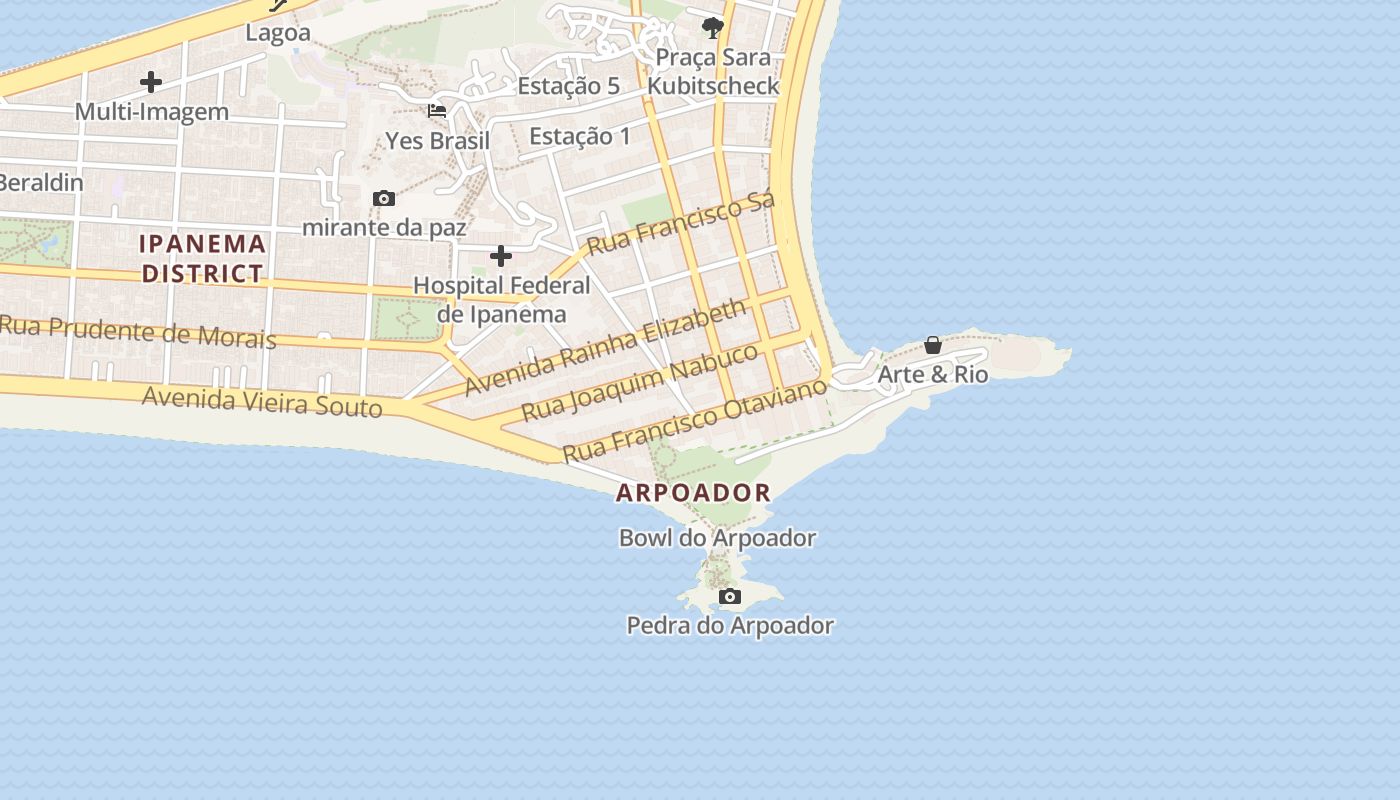The height and width of the screenshot is (800, 1400).
Task: Tap the Hospital Federal de Ipanema marker
Action: (x=501, y=257)
